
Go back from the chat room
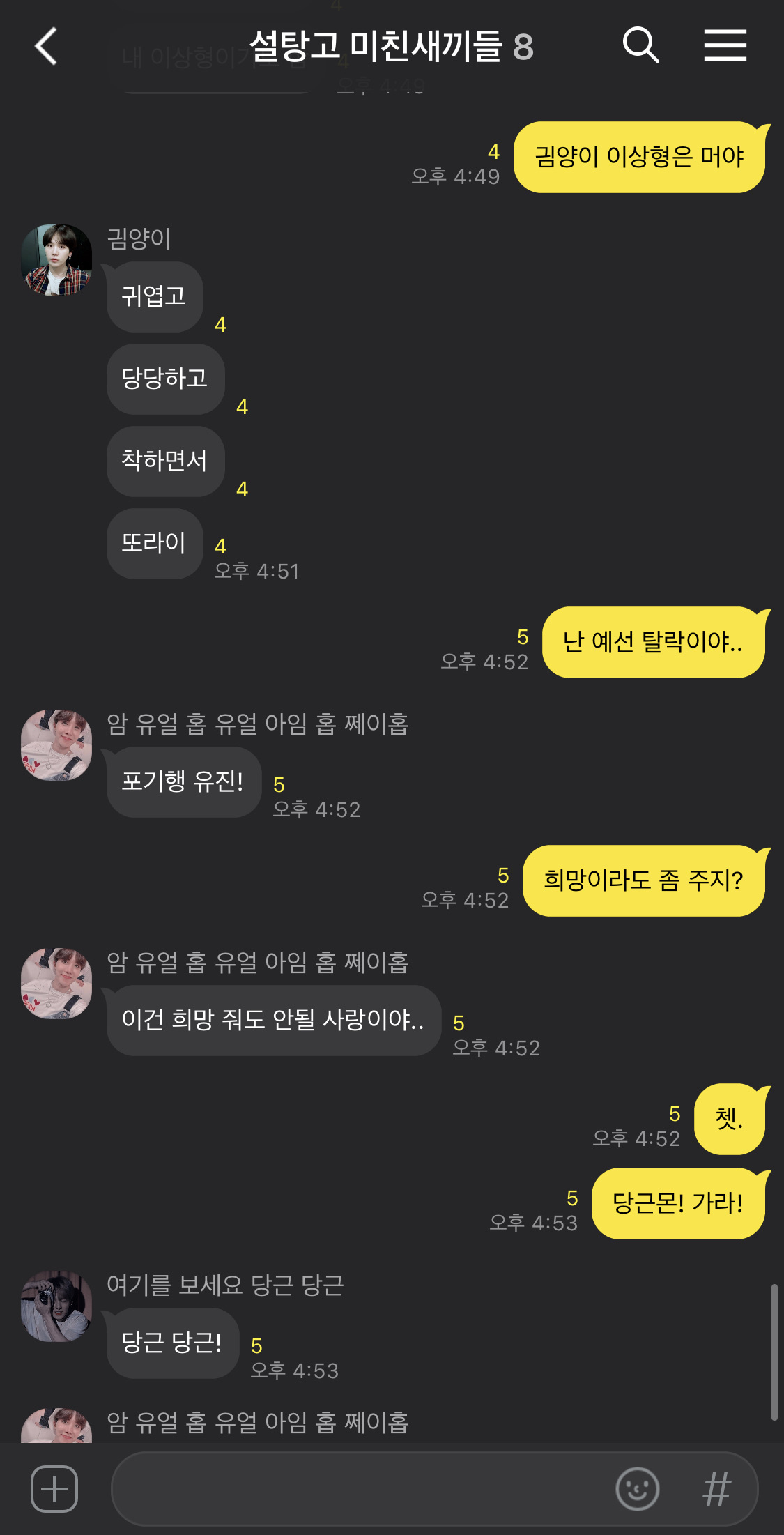click(x=46, y=47)
